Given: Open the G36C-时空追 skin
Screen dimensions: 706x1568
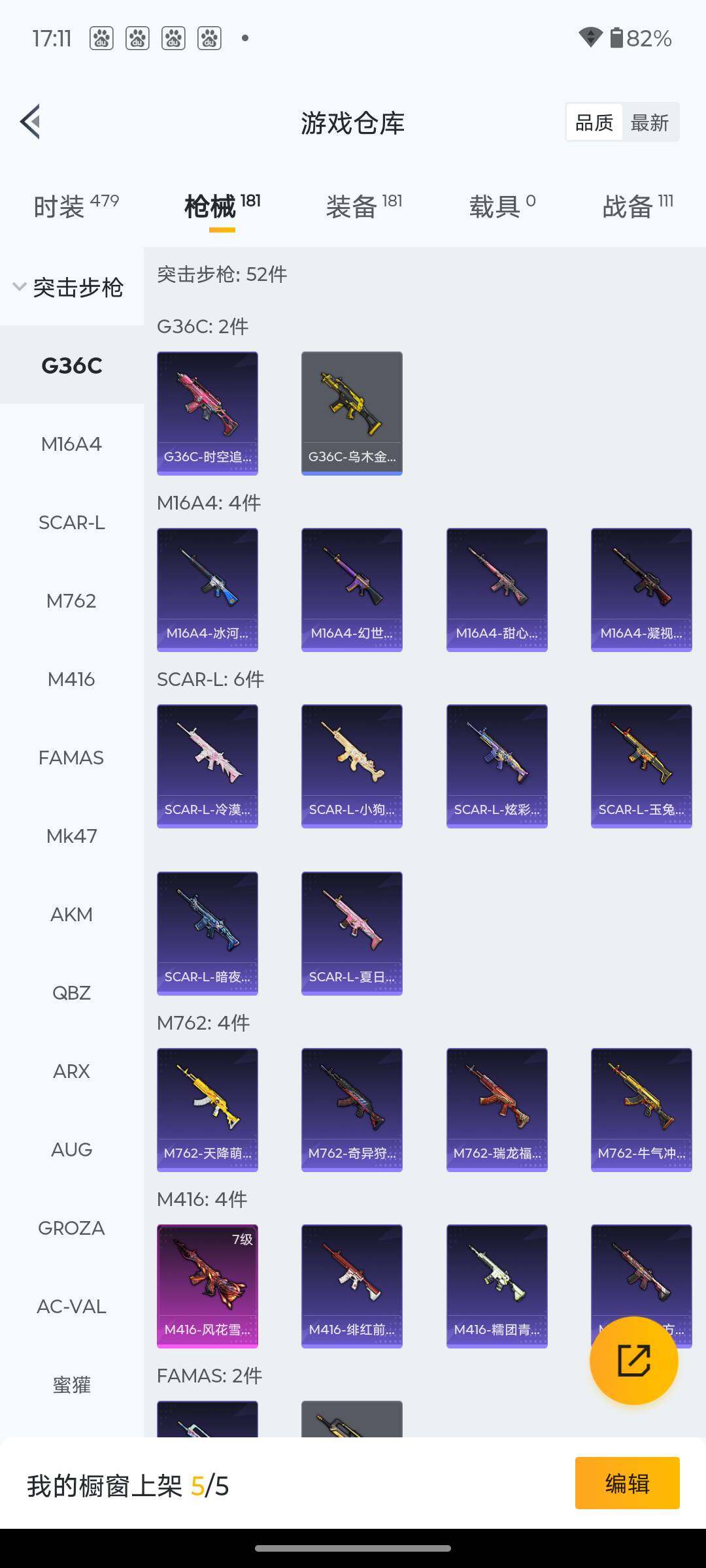Looking at the screenshot, I should click(207, 413).
